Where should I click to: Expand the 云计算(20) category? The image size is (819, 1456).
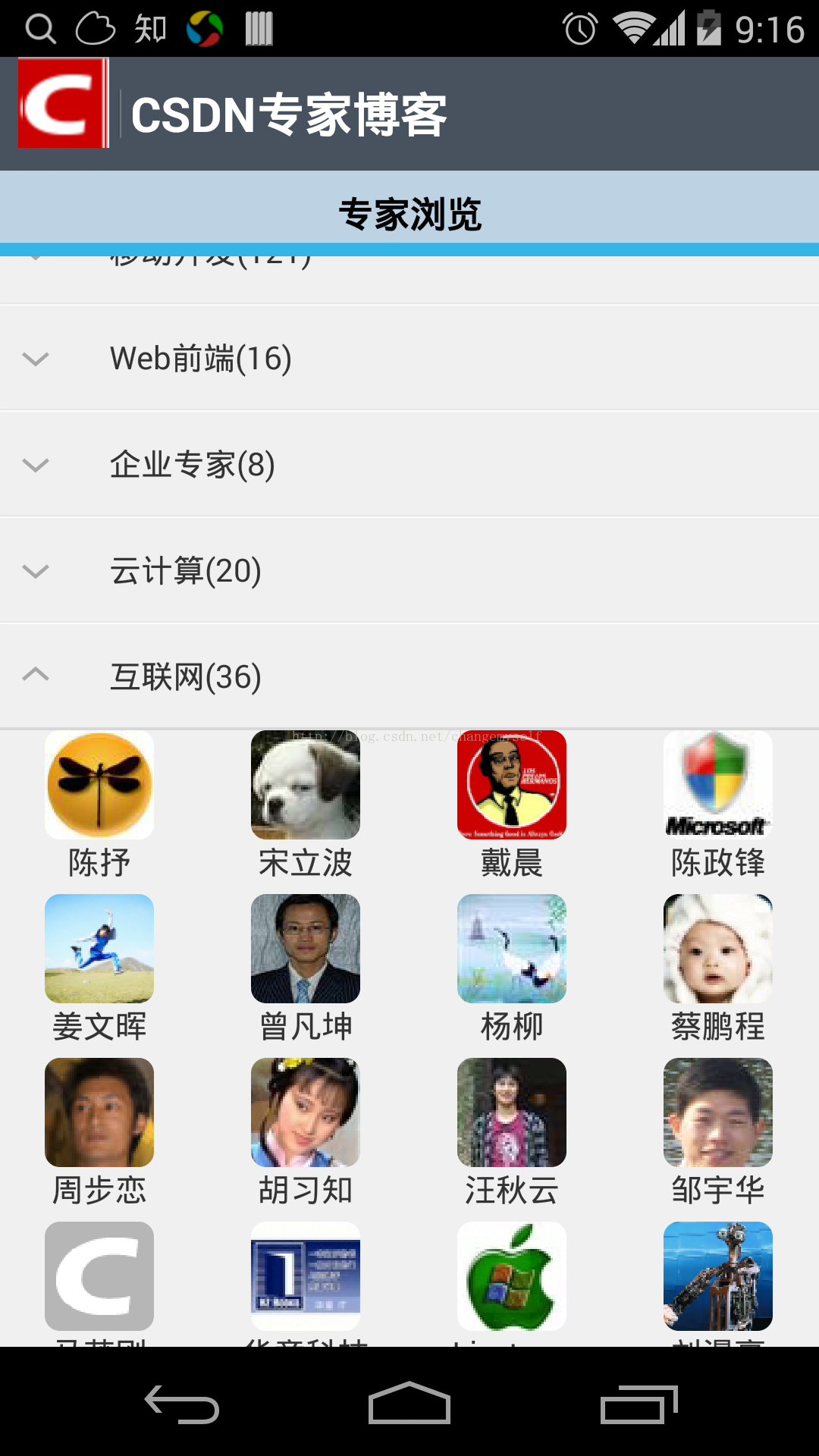point(409,570)
